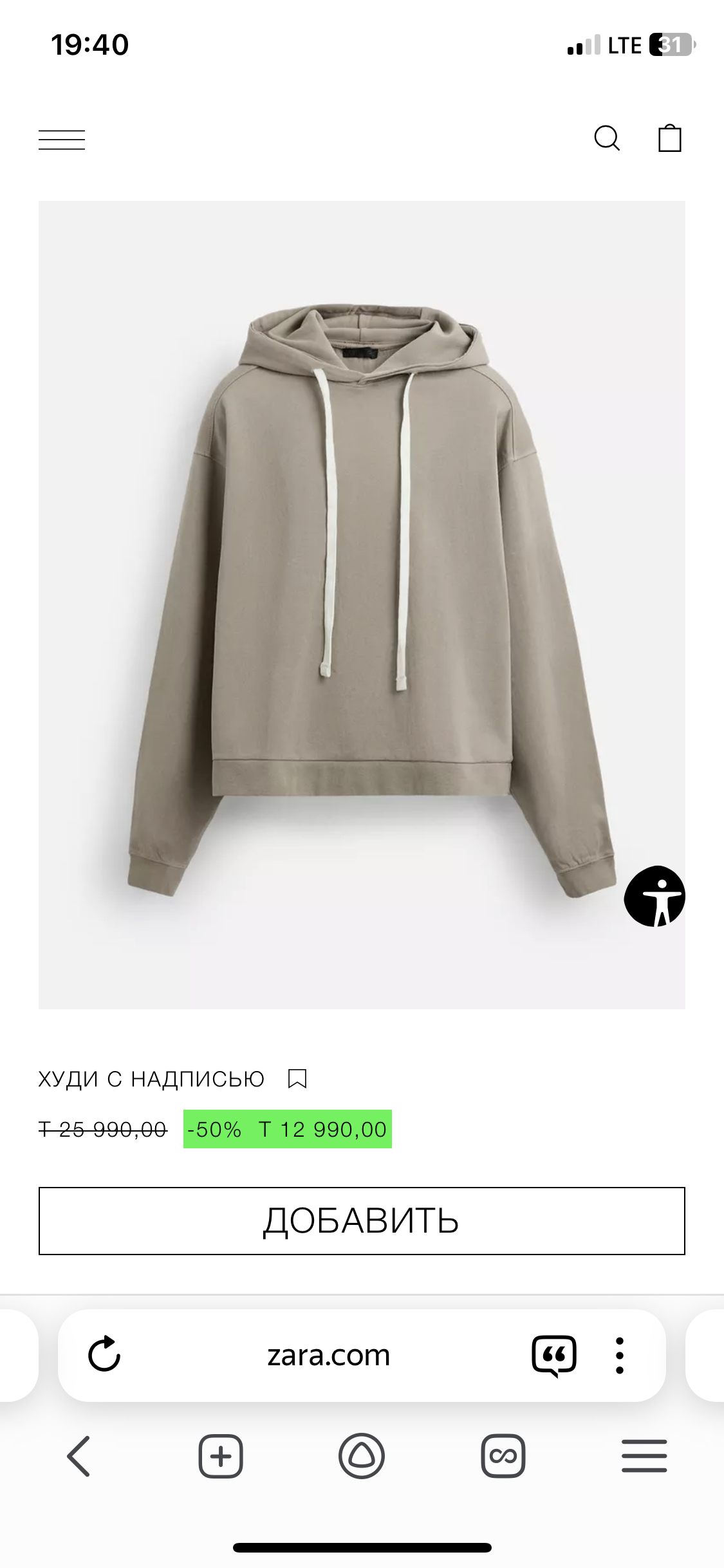Viewport: 724px width, 1568px height.
Task: Open the quote-bubble icon in address bar
Action: pos(553,1355)
